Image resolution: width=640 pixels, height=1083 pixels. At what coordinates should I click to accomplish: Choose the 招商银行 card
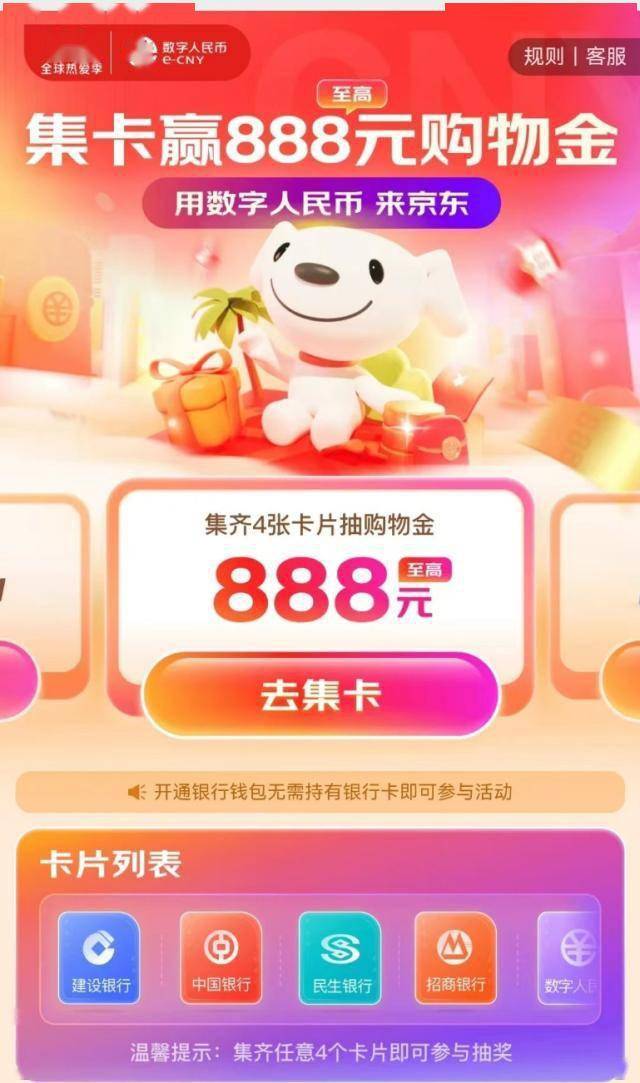click(x=455, y=957)
